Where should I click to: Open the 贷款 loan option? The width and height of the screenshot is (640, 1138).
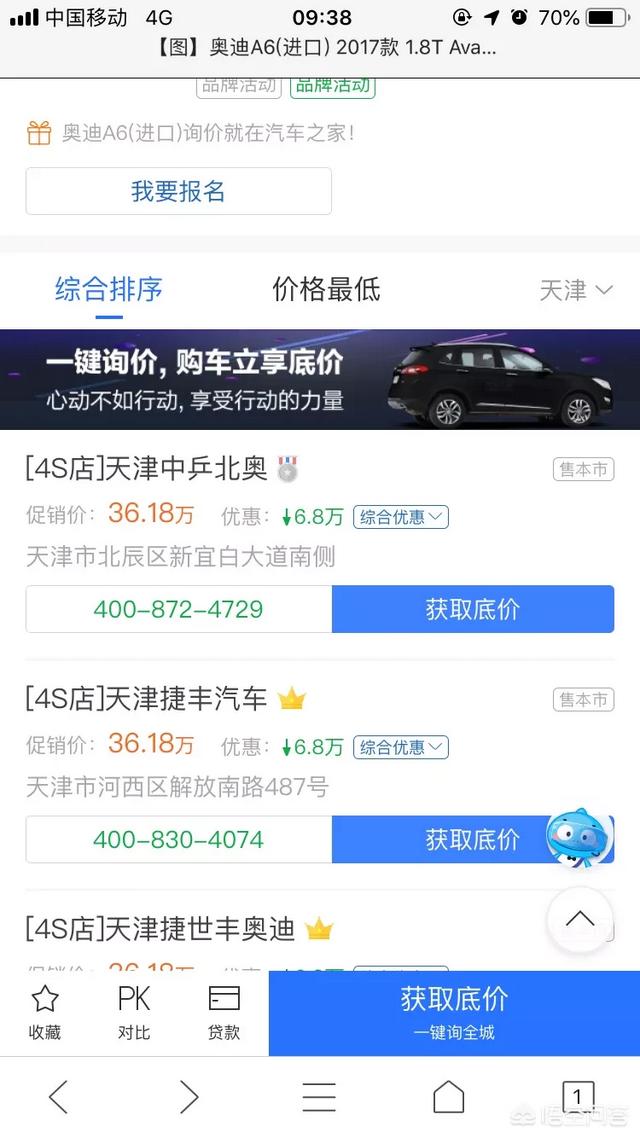(224, 1013)
